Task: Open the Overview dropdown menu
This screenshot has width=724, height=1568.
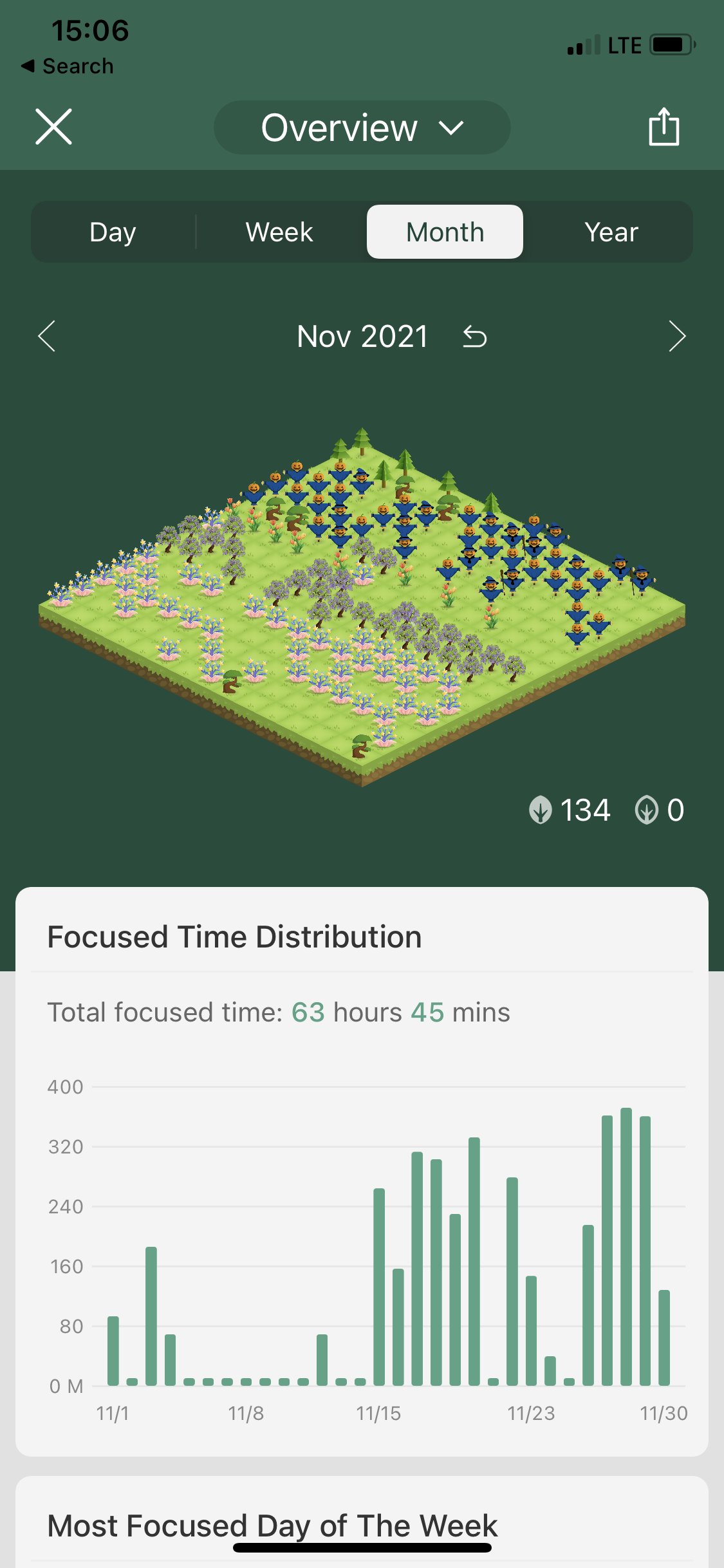Action: [x=362, y=127]
